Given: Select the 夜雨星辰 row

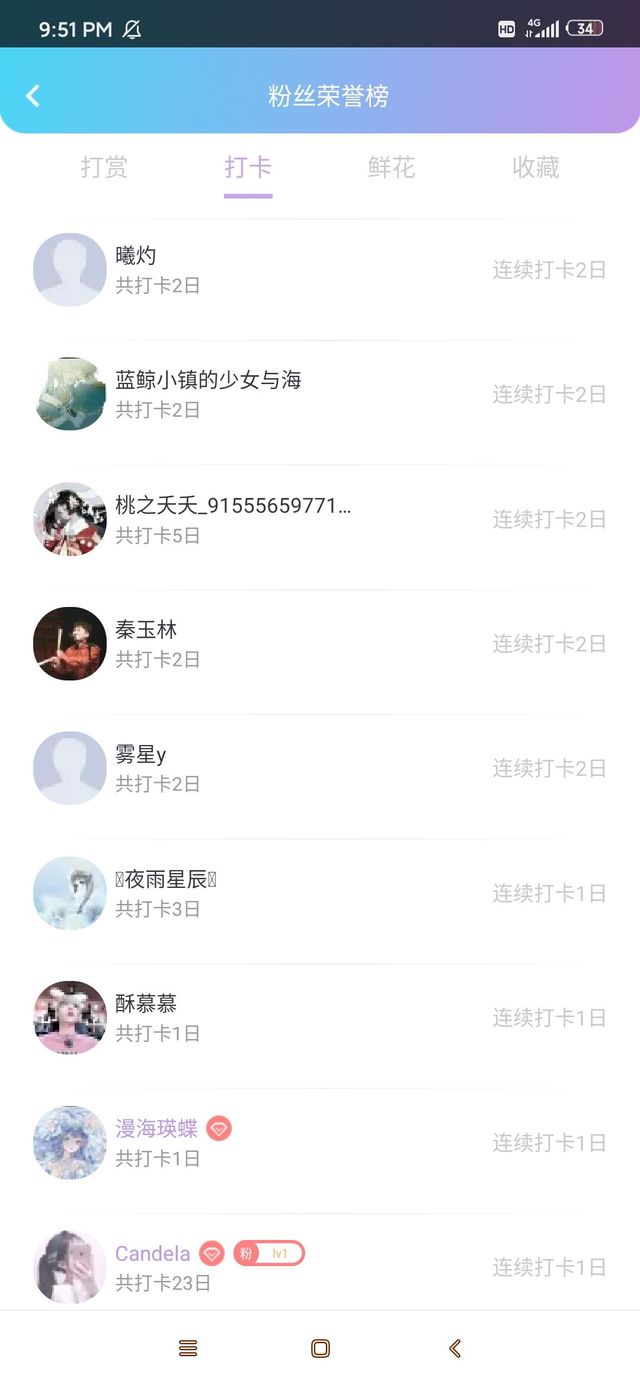Looking at the screenshot, I should click(320, 893).
